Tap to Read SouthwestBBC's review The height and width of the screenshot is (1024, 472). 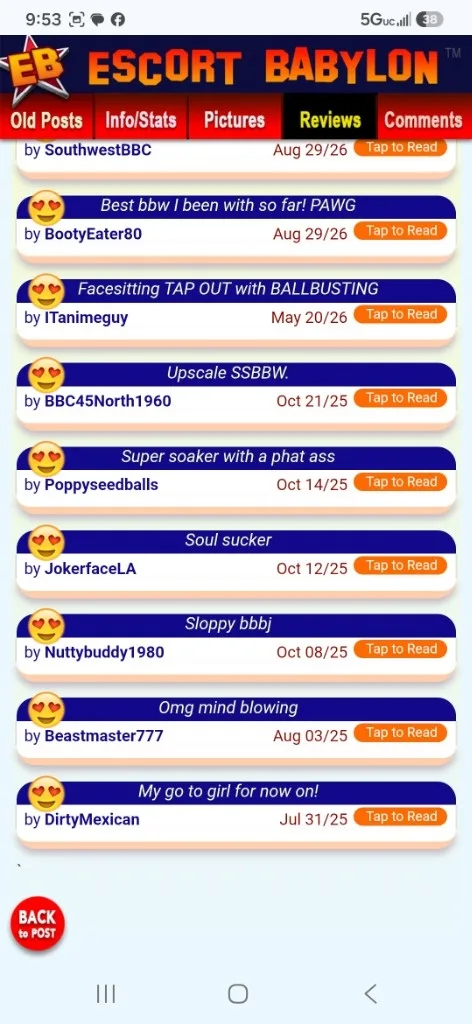point(400,147)
